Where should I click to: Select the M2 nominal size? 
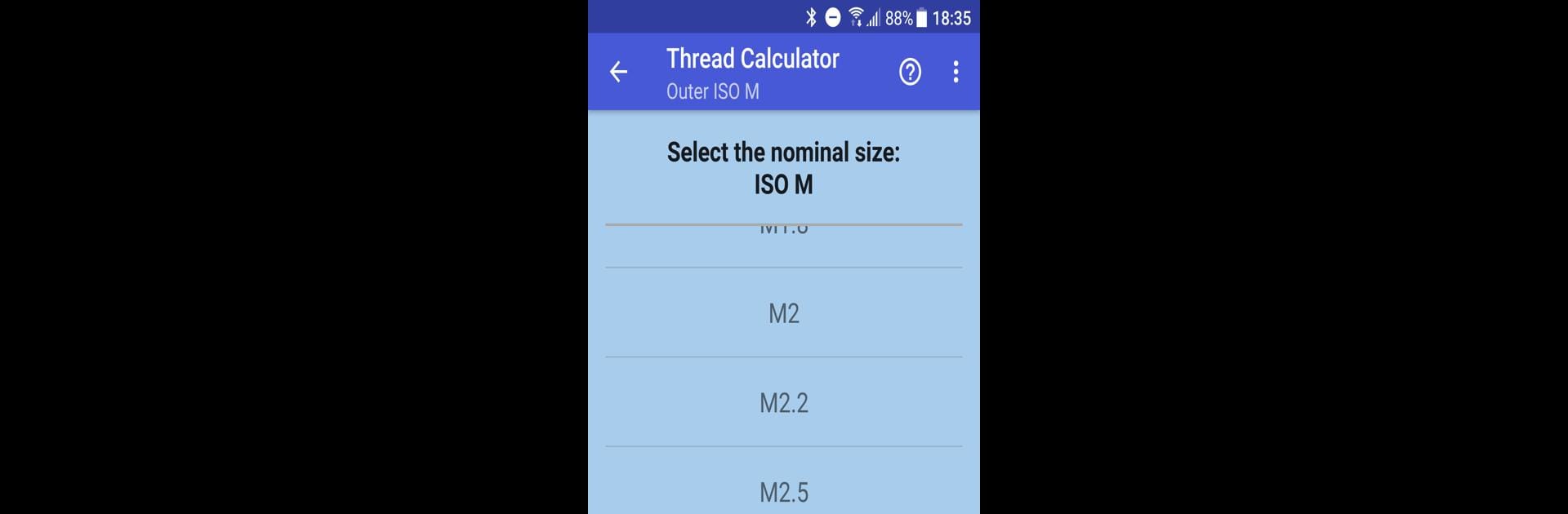pyautogui.click(x=783, y=313)
